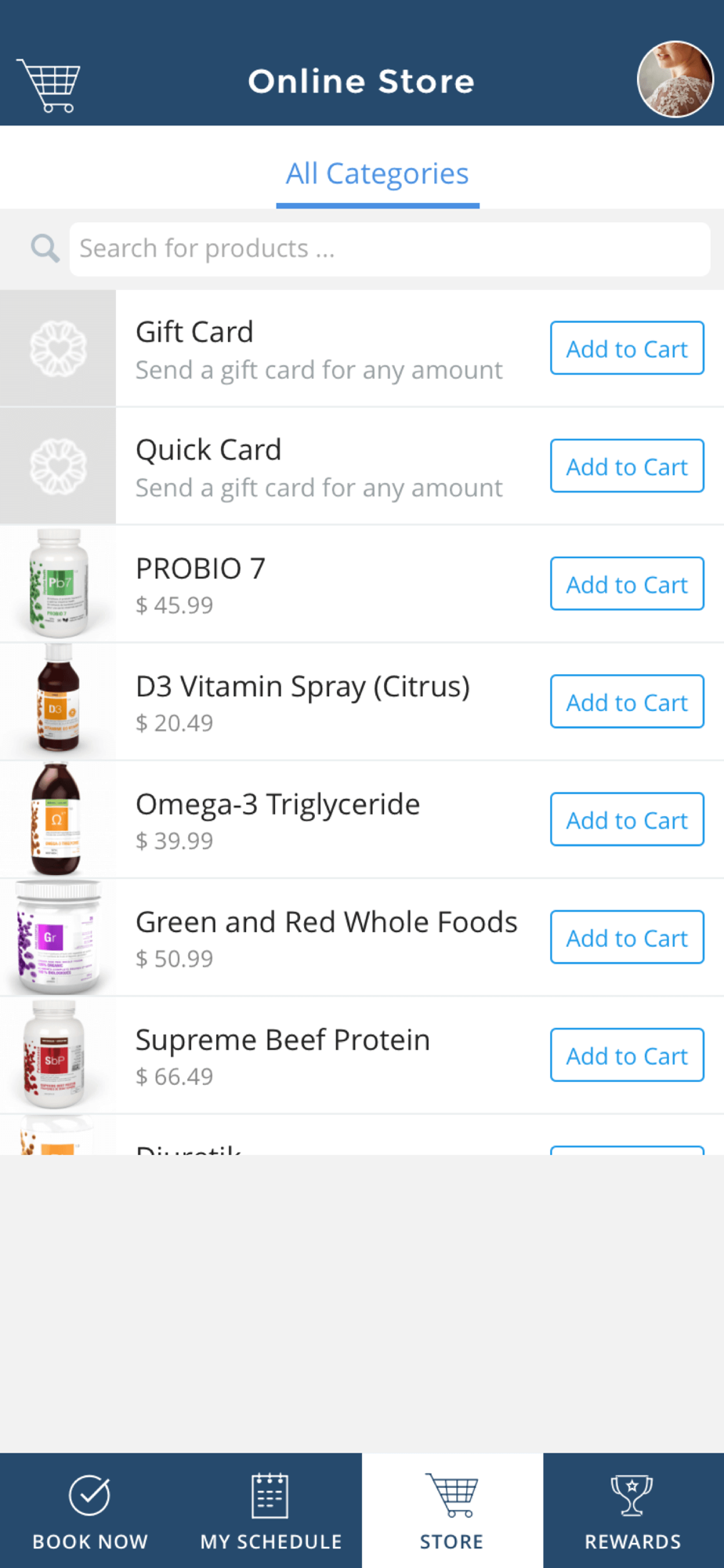Add Green and Red Whole Foods to cart
Screen dimensions: 724x1568
pos(627,937)
